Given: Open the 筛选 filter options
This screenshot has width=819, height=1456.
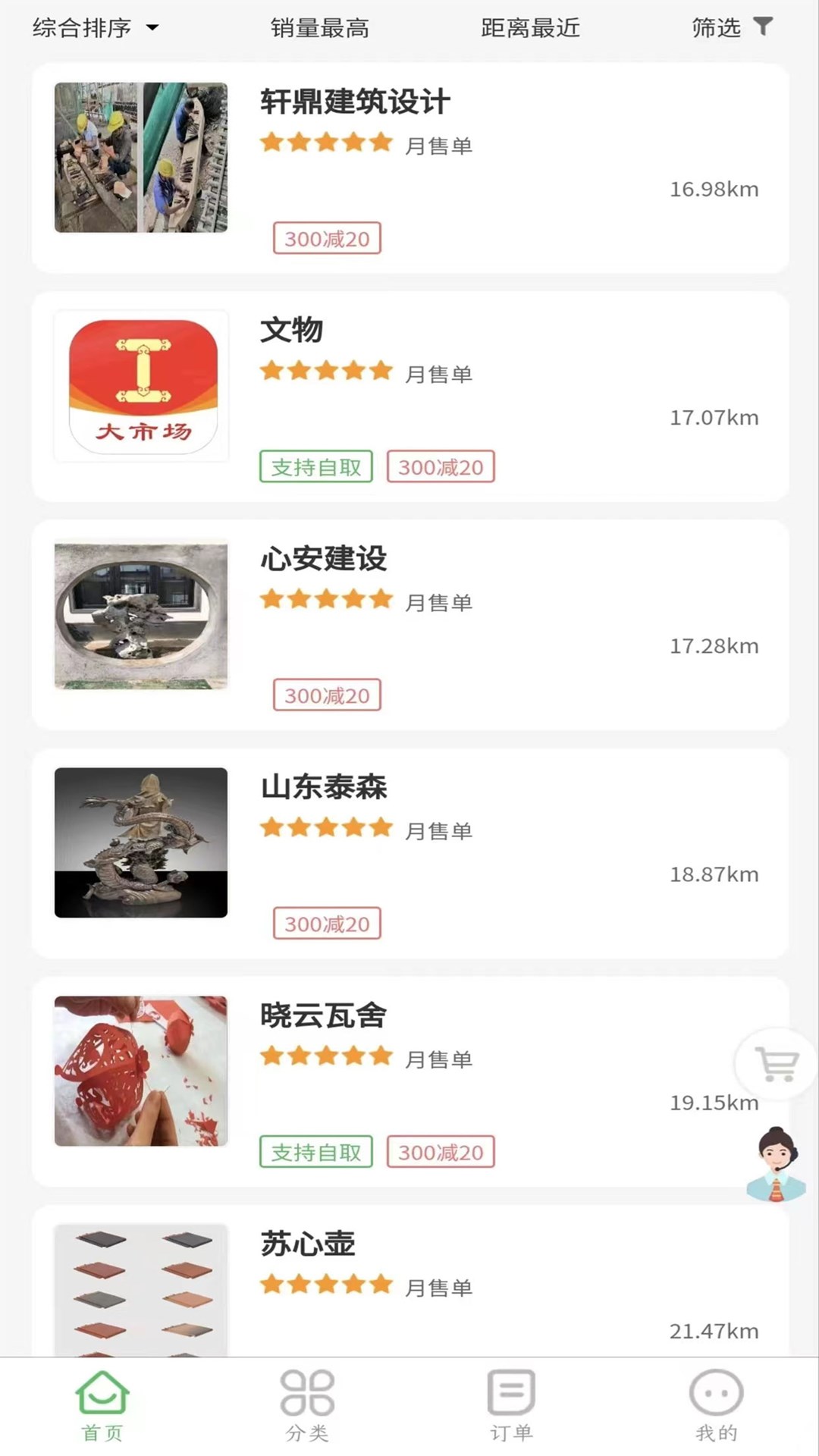Looking at the screenshot, I should 731,28.
